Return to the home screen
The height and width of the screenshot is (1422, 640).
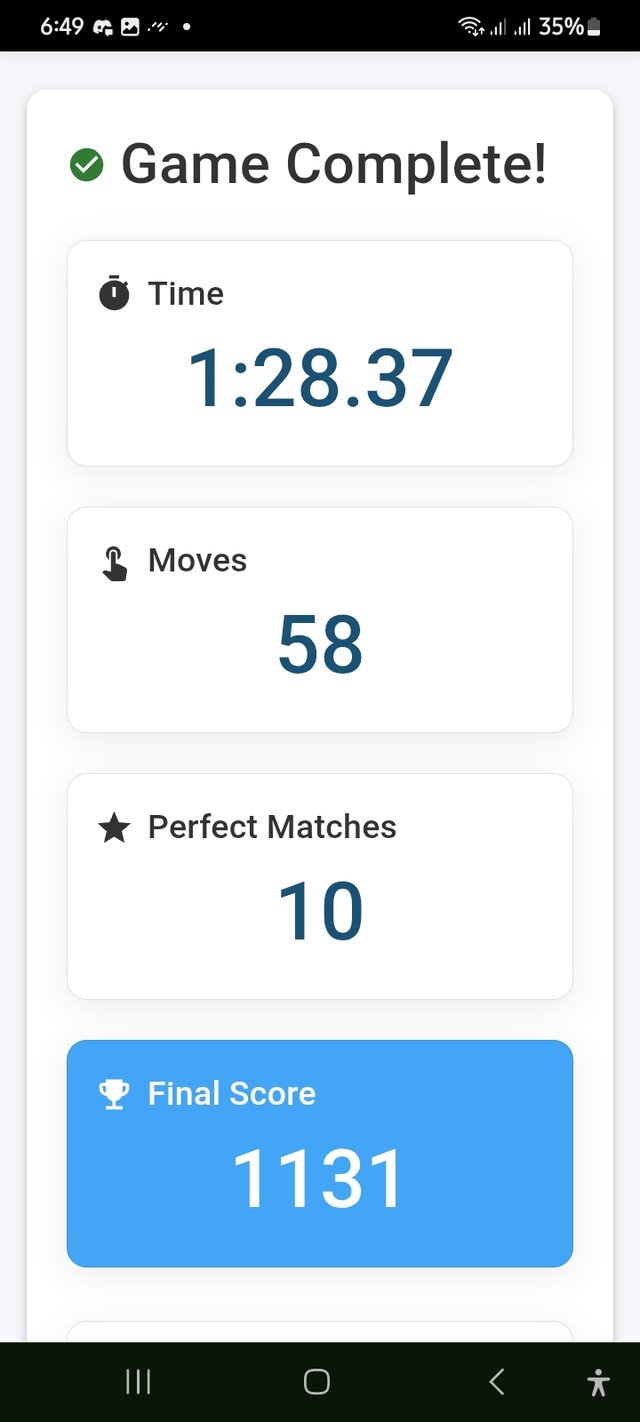click(317, 1381)
